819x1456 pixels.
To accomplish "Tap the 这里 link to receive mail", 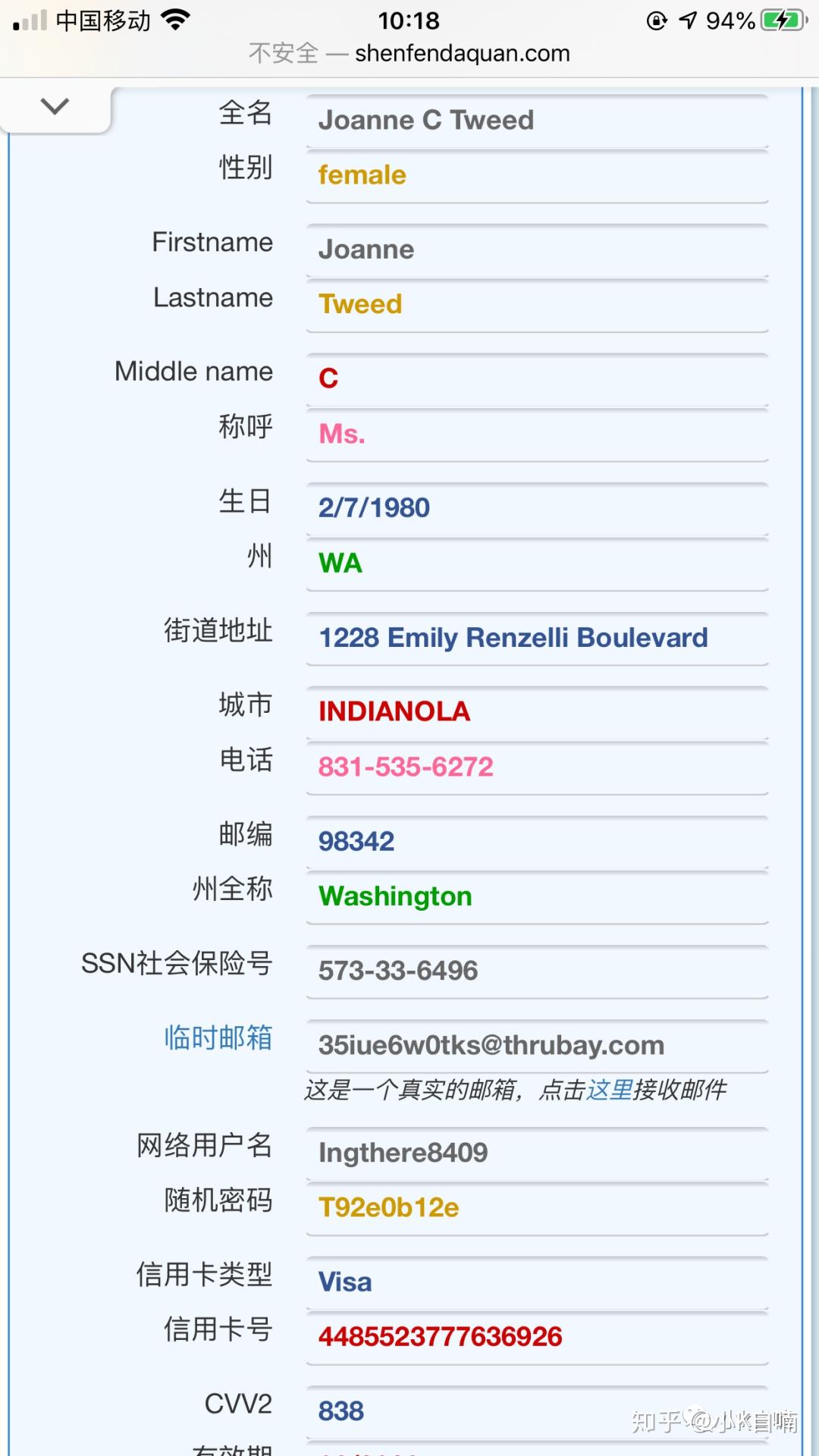I will (609, 1090).
